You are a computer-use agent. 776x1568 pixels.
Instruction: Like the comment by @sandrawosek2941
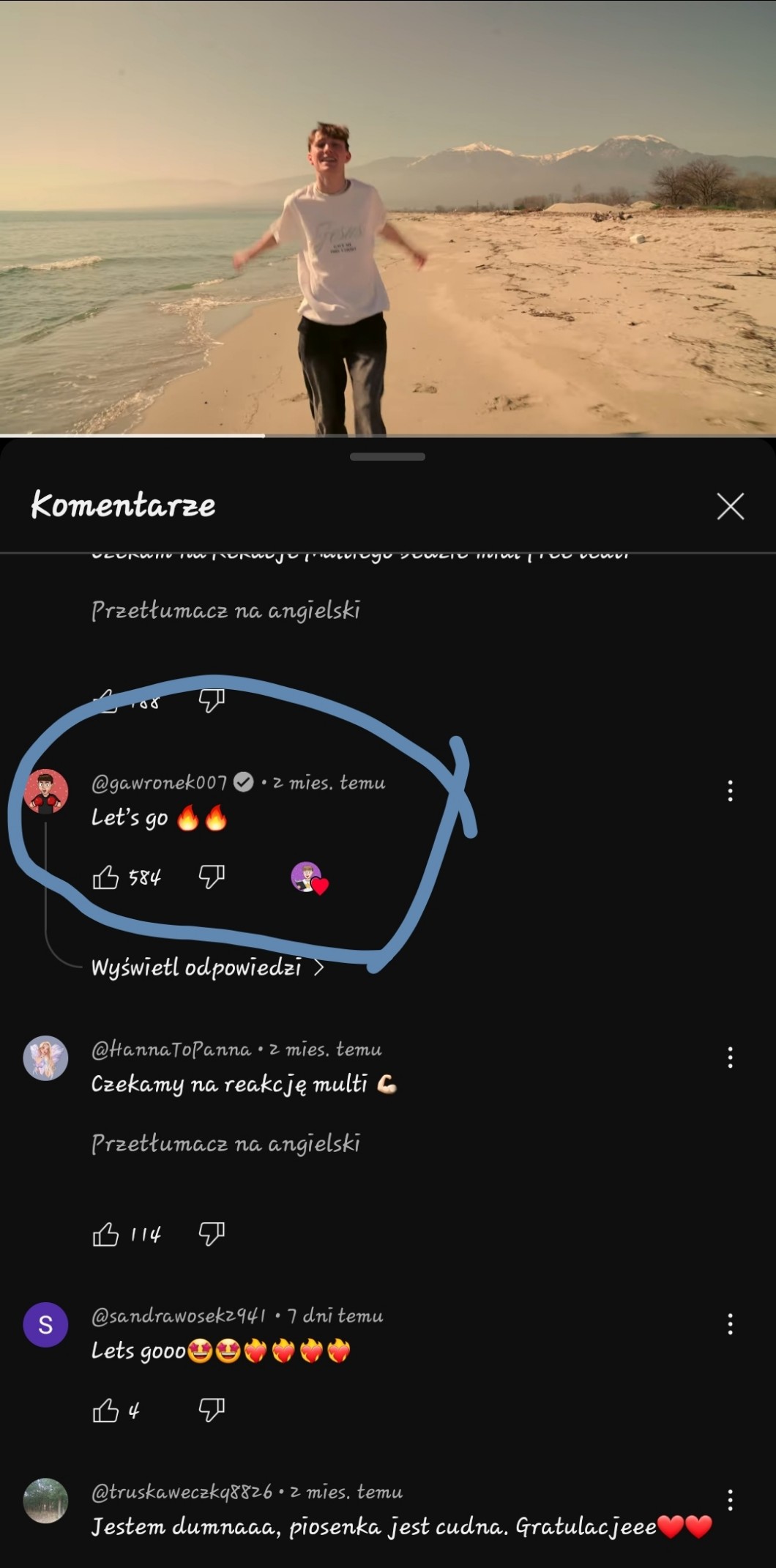point(105,1410)
